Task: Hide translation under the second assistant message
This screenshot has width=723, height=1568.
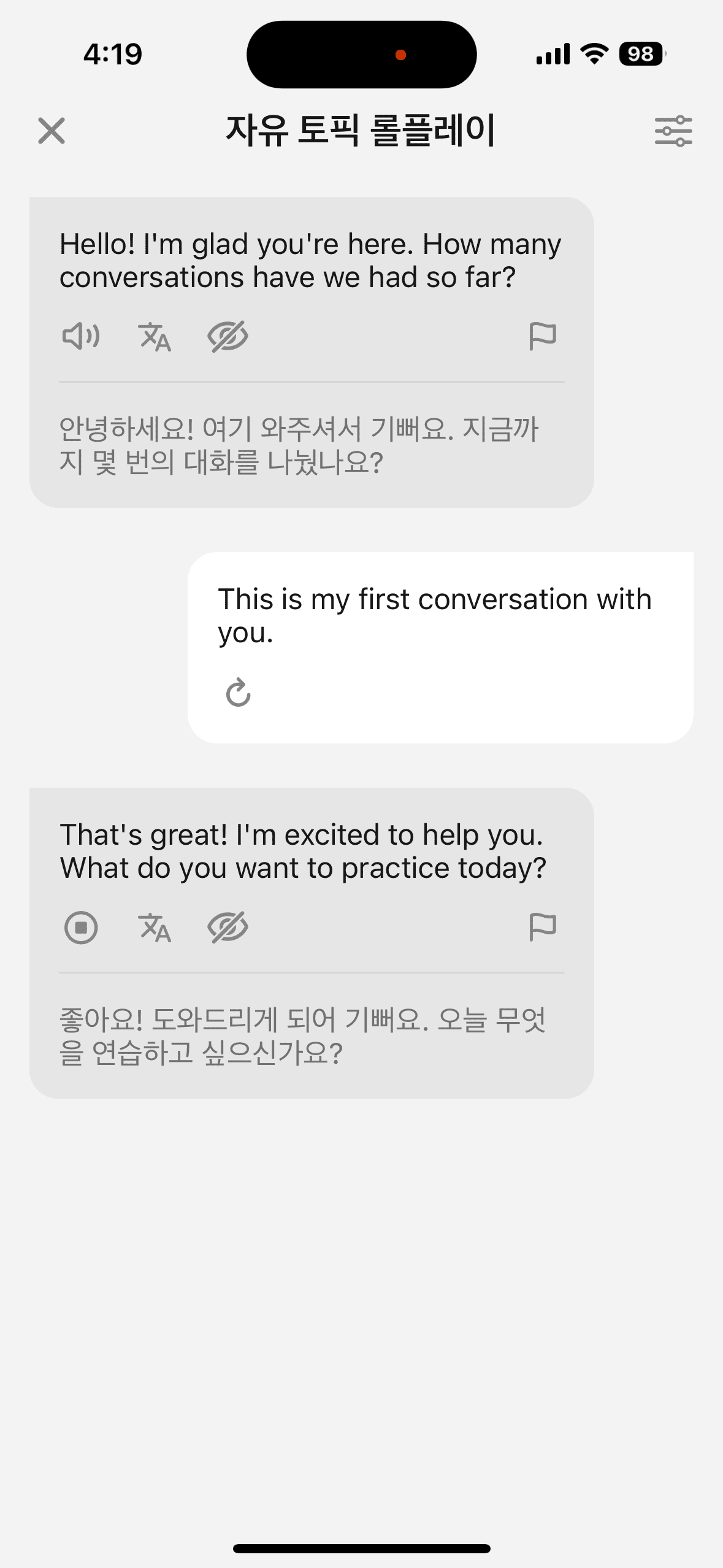Action: (228, 928)
